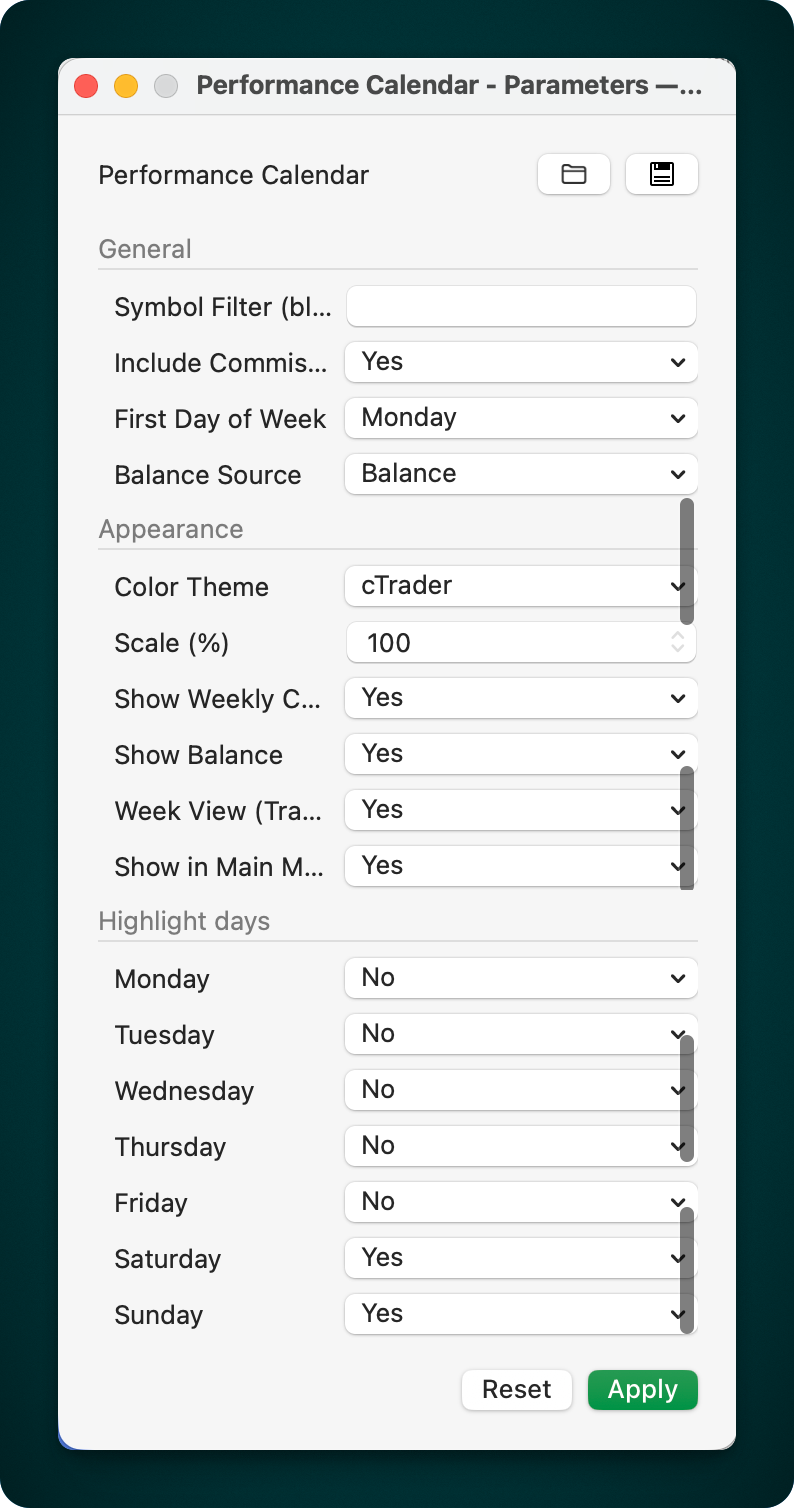This screenshot has width=794, height=1508.
Task: Disable the Show Weekly Column option
Action: click(520, 698)
